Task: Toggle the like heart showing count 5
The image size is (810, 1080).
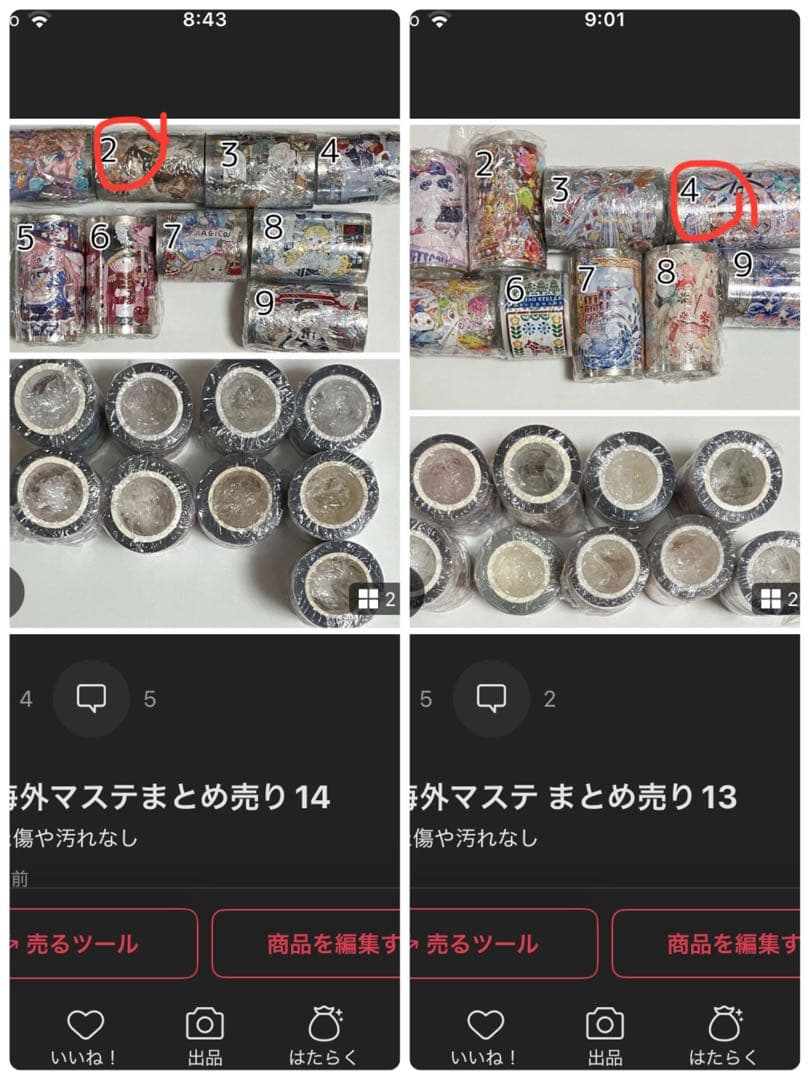Action: (424, 699)
